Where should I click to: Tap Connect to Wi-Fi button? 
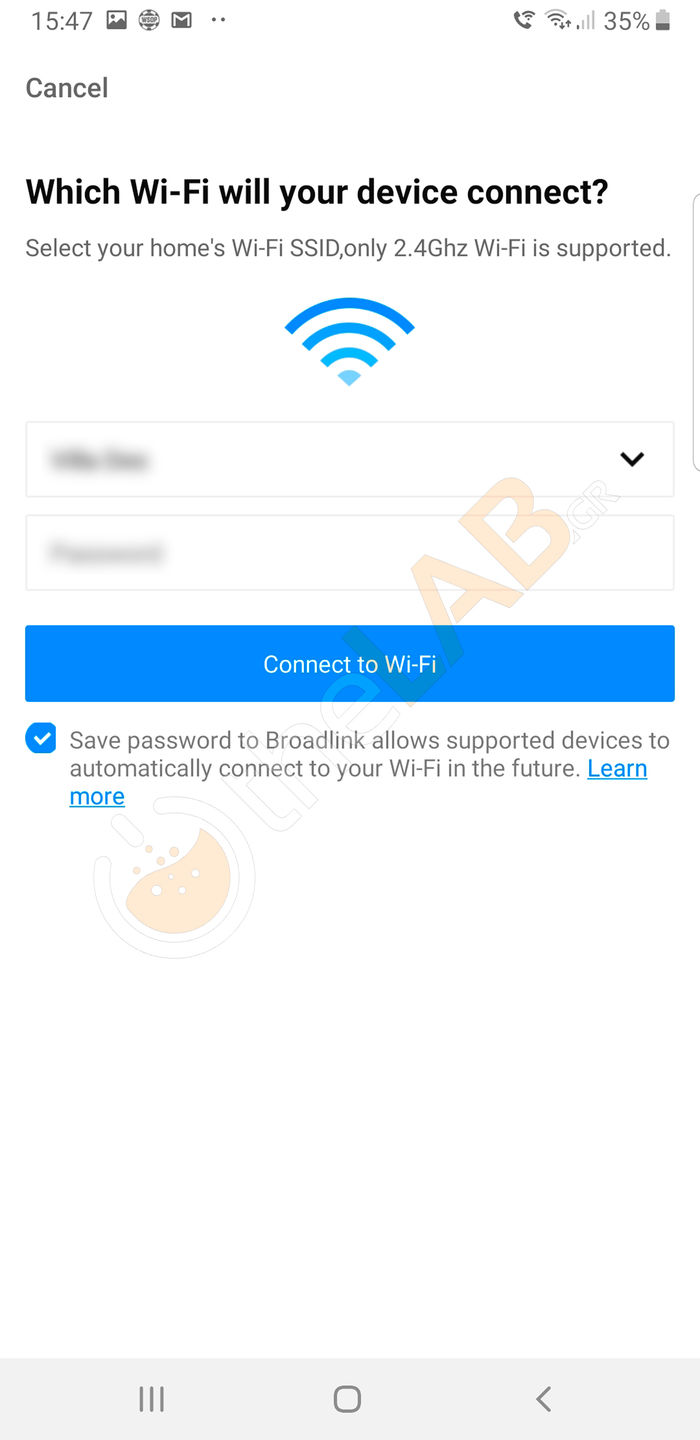click(x=349, y=664)
